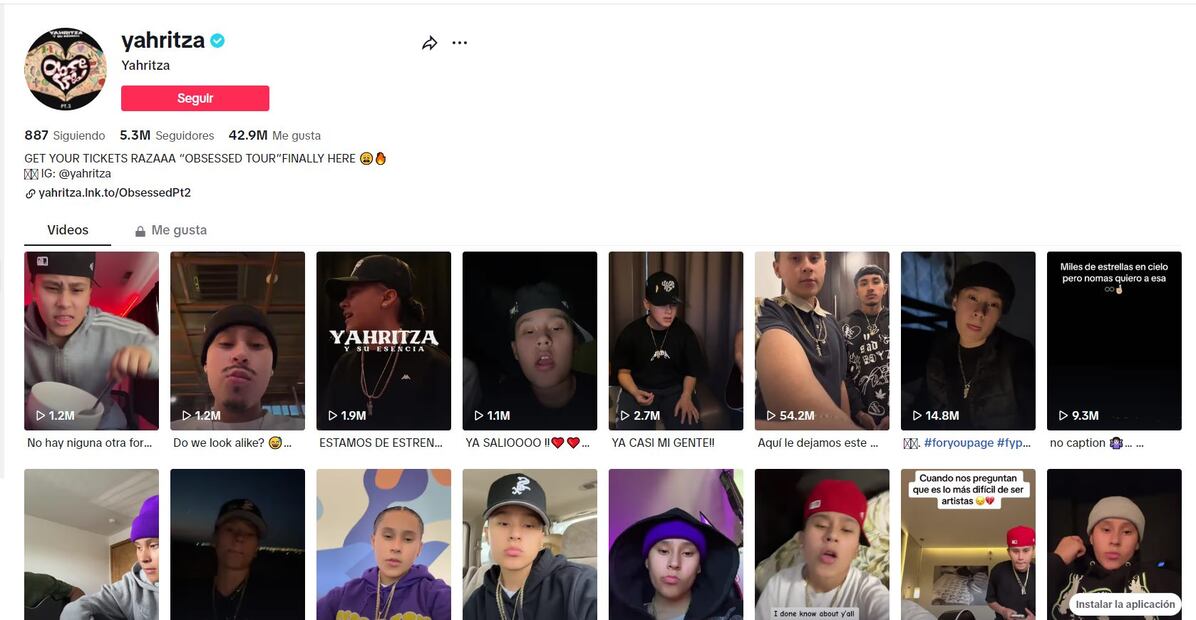The image size is (1196, 620).
Task: Open the 'ESTAMOS DE ESTREN...' video
Action: click(x=383, y=341)
